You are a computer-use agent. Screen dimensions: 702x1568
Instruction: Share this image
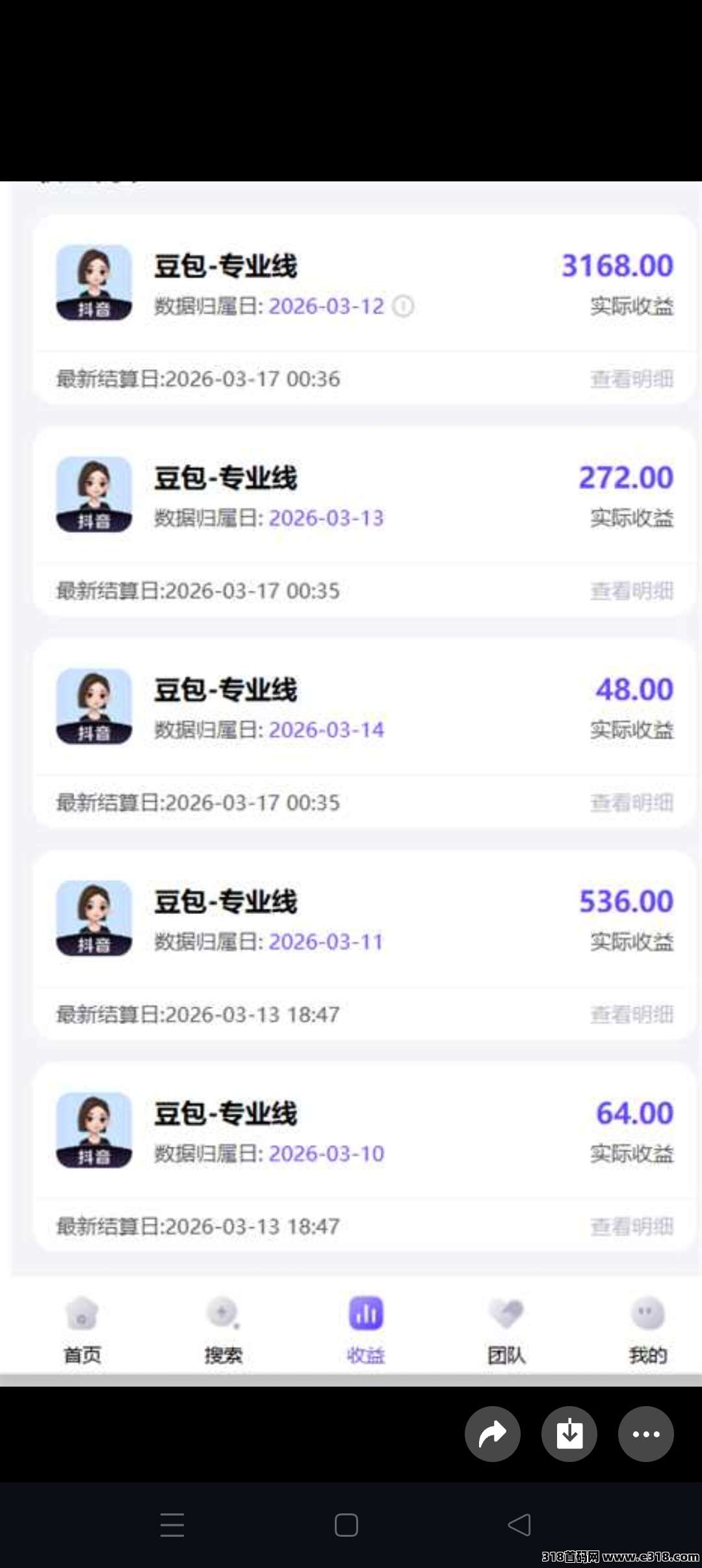coord(492,1433)
